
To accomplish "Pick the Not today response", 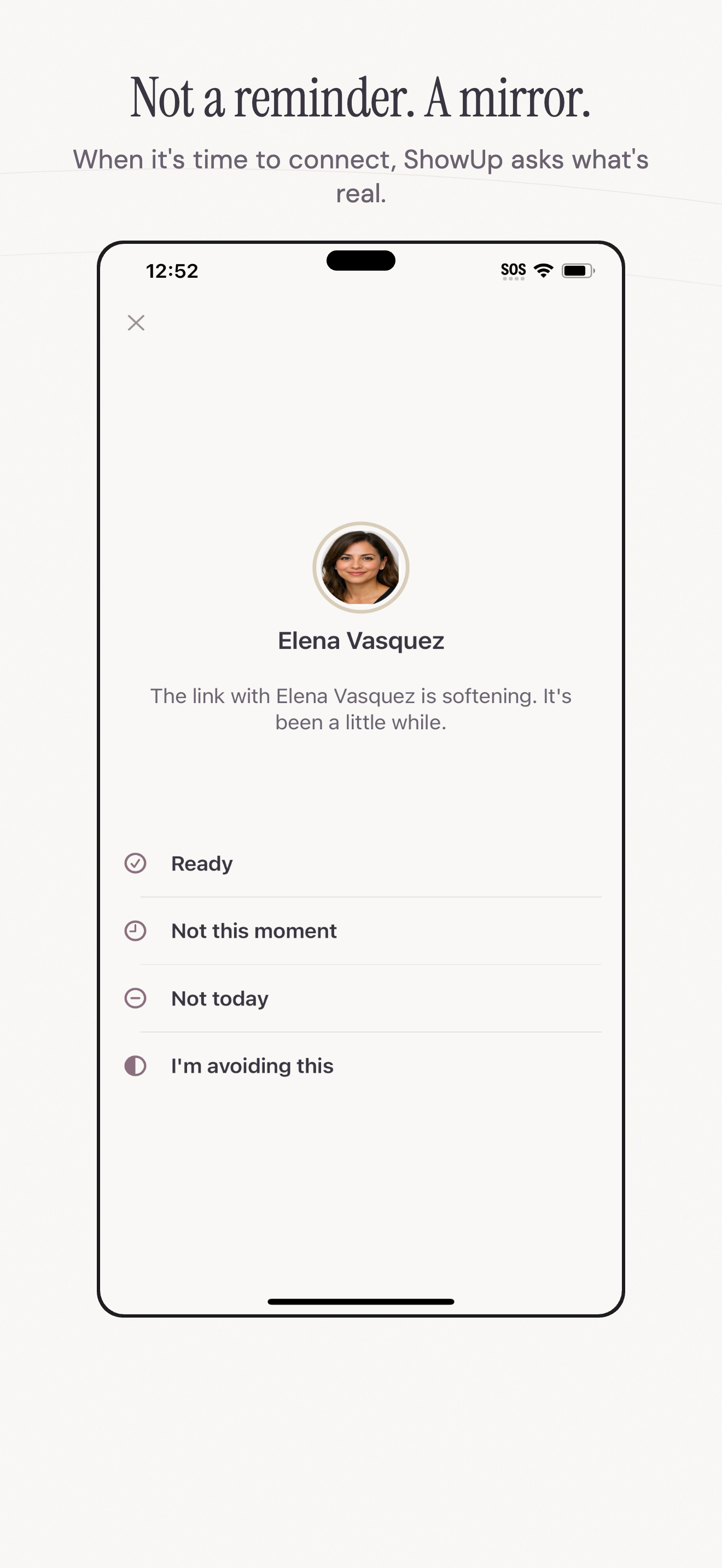I will click(219, 998).
